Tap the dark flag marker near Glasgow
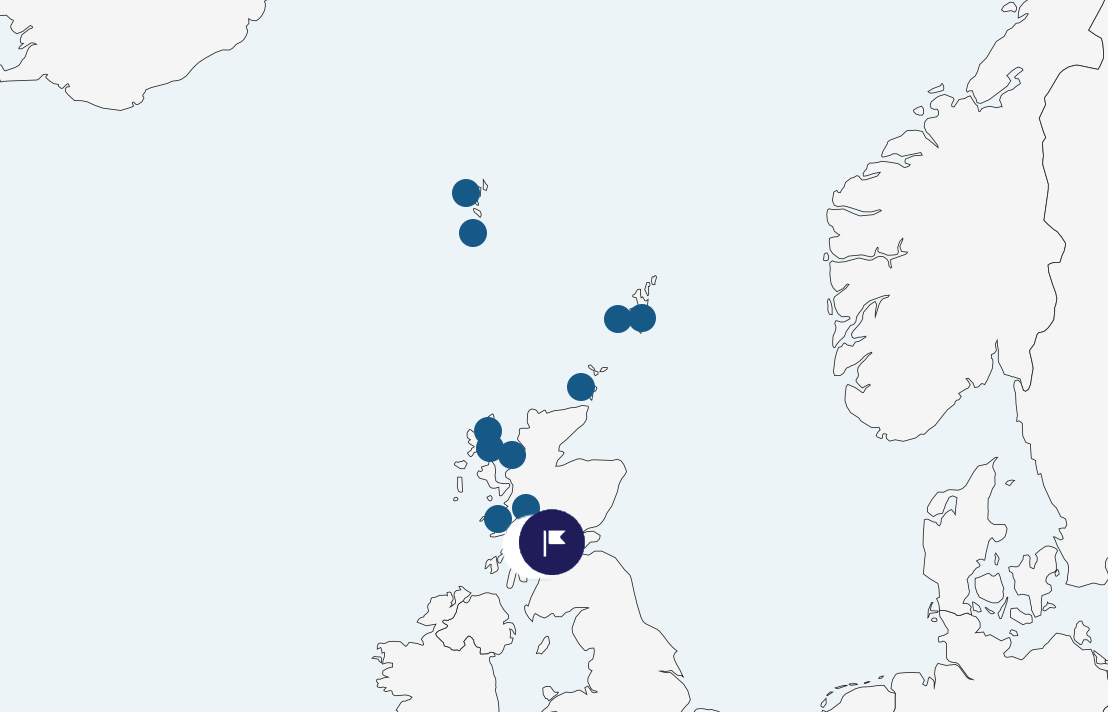The height and width of the screenshot is (712, 1108). pos(551,542)
